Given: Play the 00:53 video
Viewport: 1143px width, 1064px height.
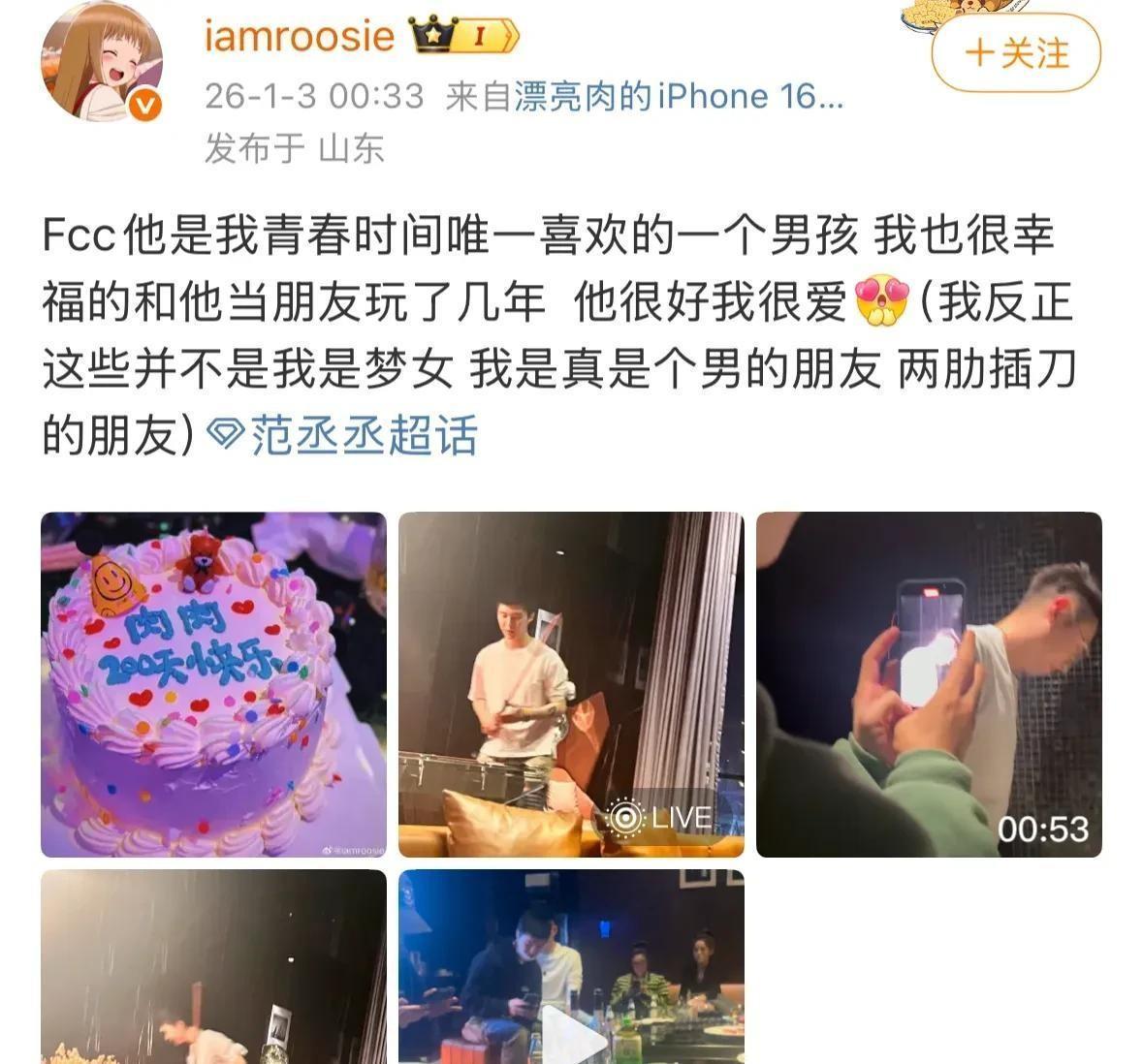Looking at the screenshot, I should click(x=929, y=684).
